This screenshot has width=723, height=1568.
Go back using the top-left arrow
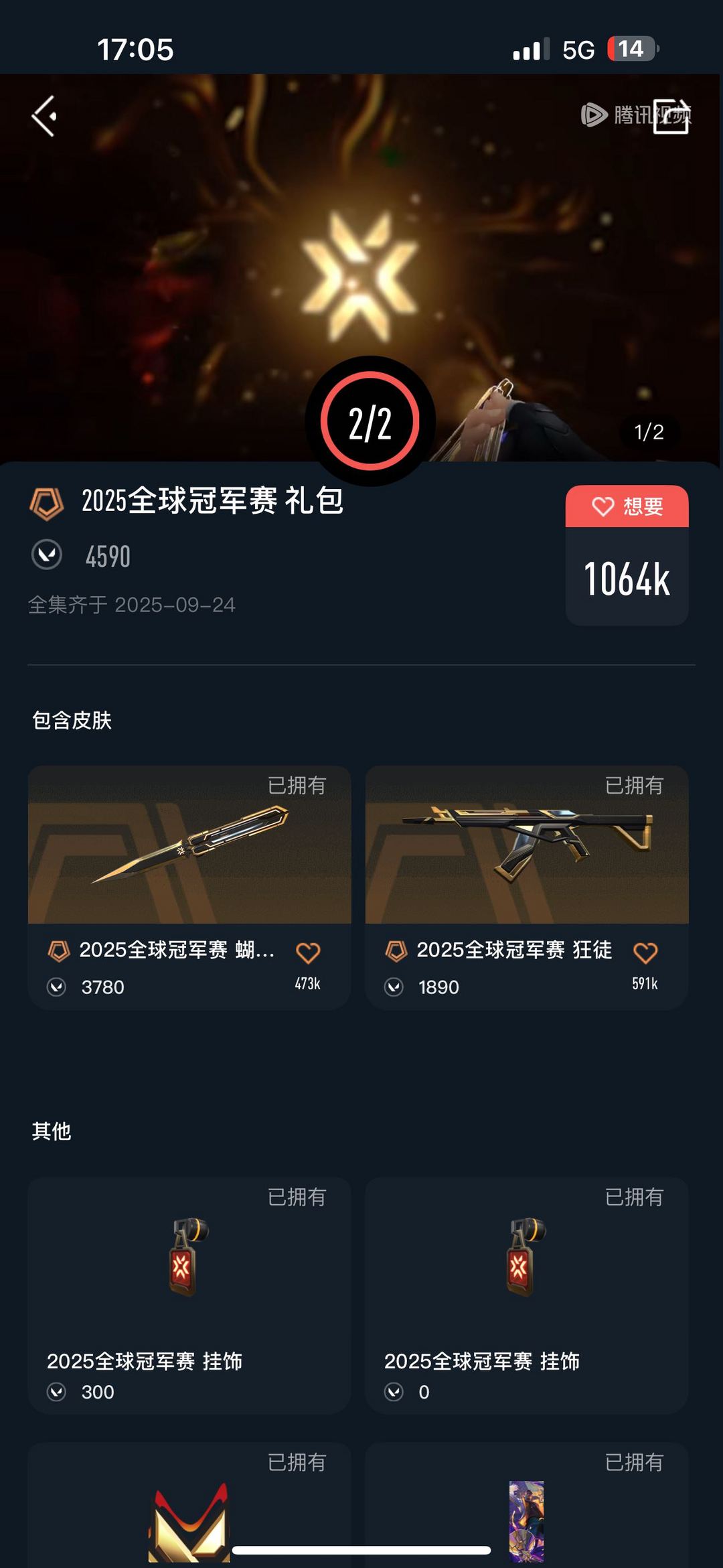(x=44, y=117)
